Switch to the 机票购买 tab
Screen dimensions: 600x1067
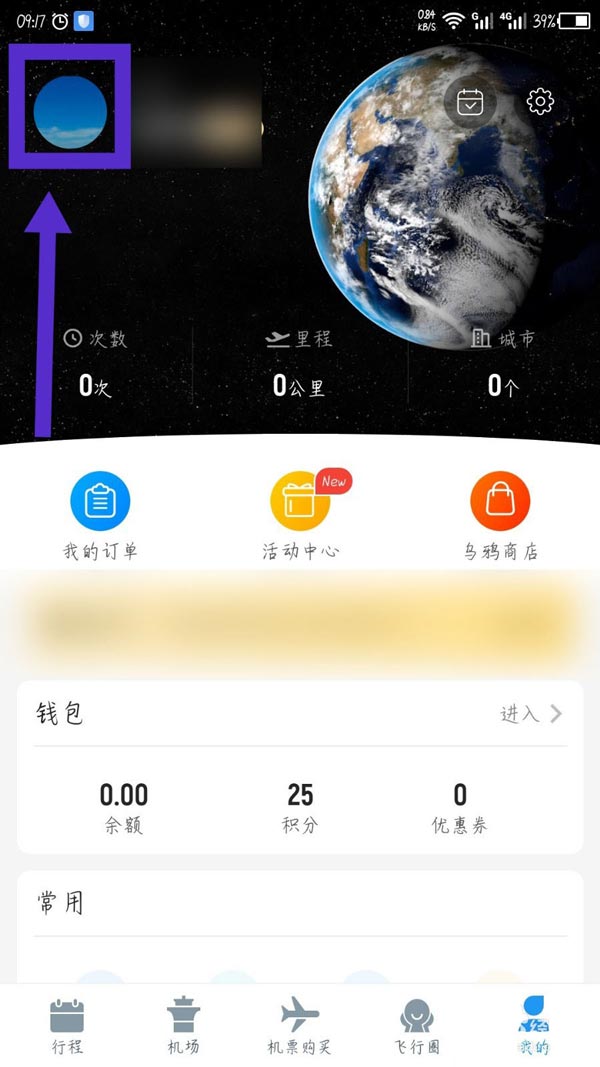tap(299, 1027)
